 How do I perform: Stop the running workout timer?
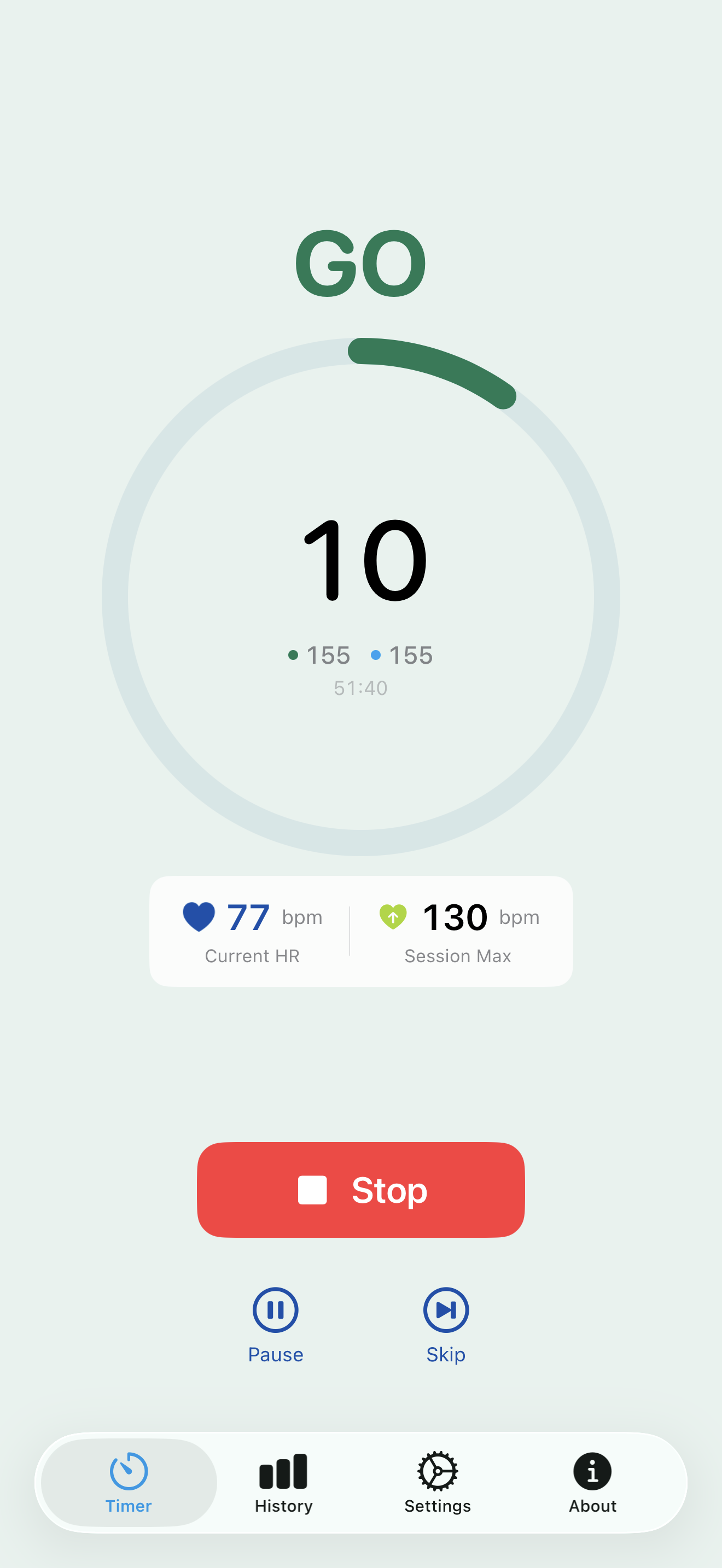(360, 1189)
